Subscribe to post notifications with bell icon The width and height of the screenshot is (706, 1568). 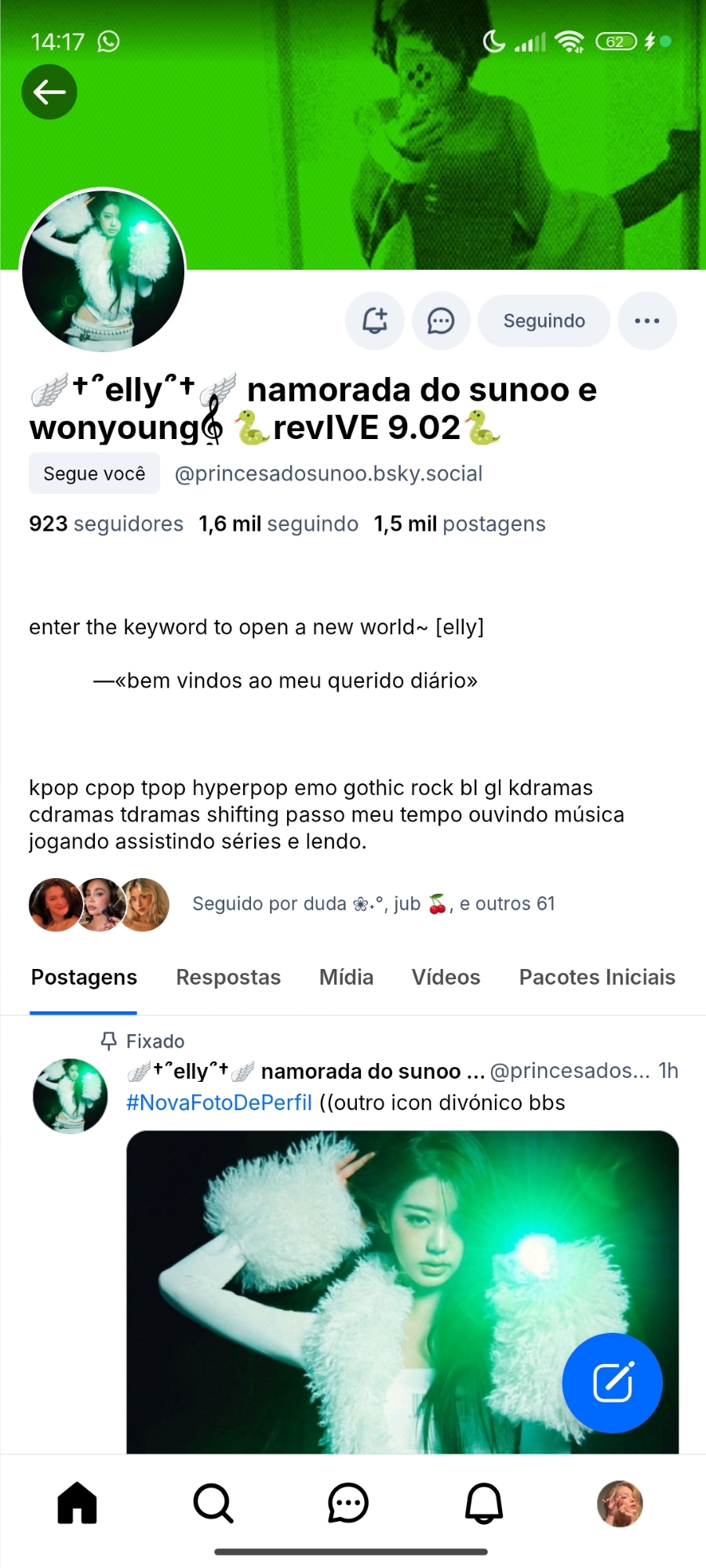click(375, 321)
